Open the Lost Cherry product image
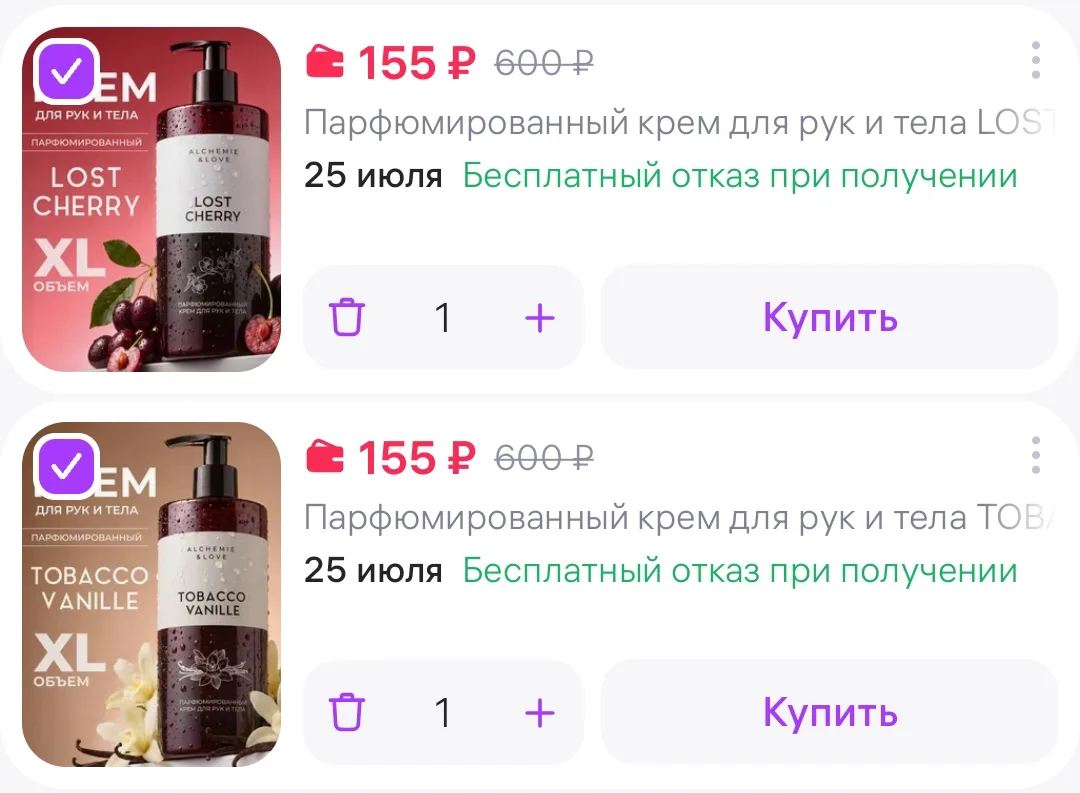This screenshot has height=793, width=1080. click(x=152, y=200)
